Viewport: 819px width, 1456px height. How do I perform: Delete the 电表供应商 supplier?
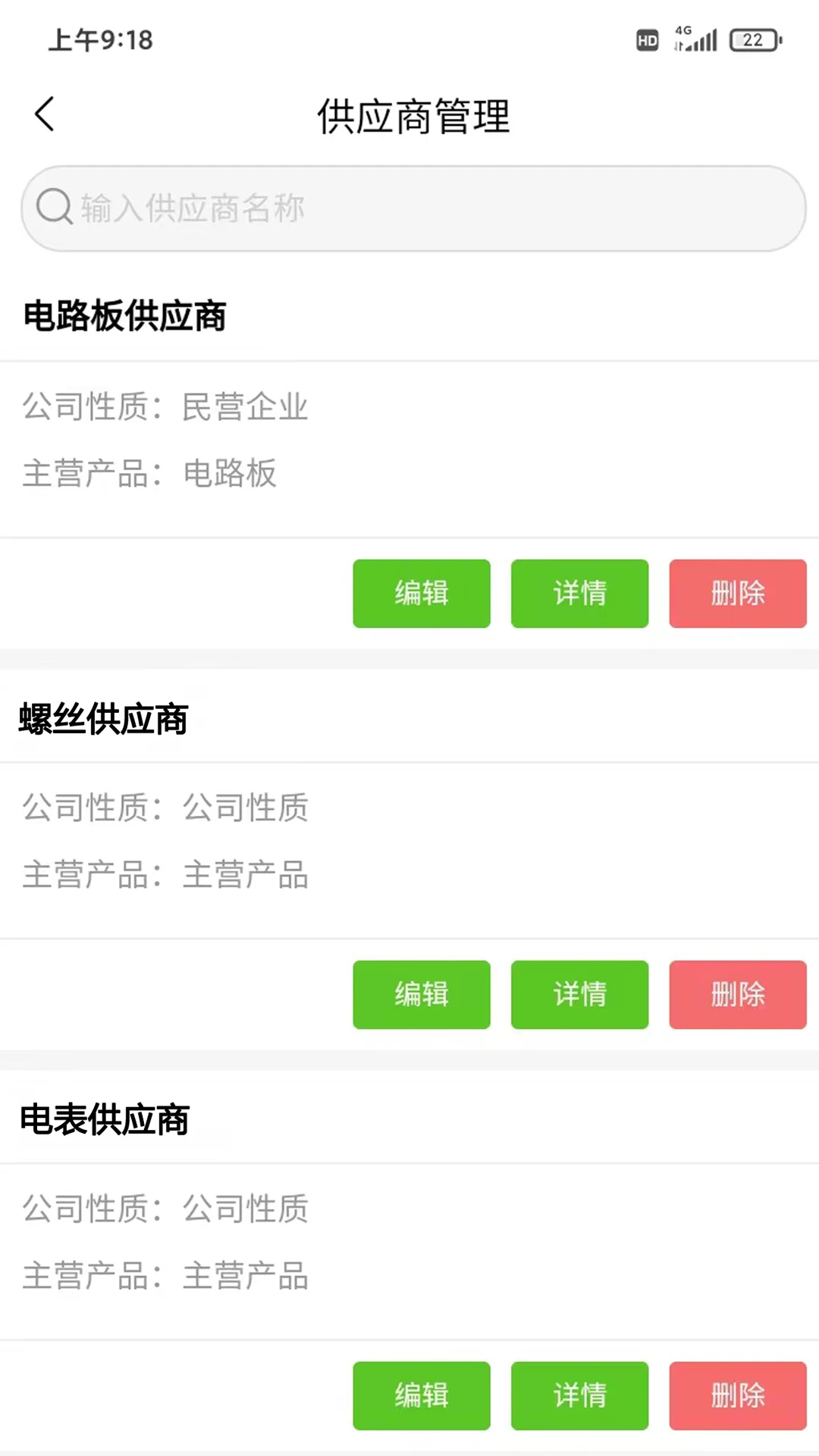click(737, 1396)
